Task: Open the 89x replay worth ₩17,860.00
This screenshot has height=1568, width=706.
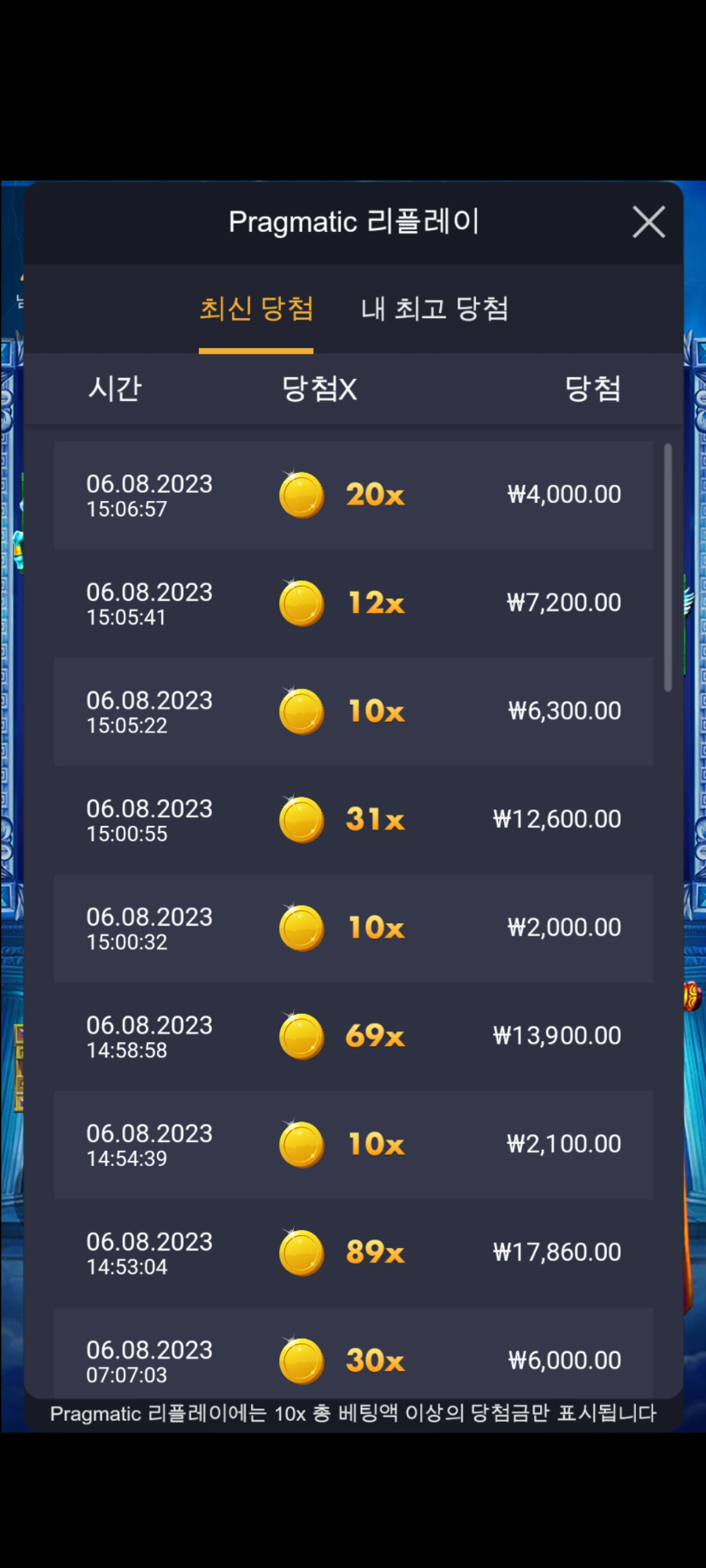Action: tap(353, 1253)
